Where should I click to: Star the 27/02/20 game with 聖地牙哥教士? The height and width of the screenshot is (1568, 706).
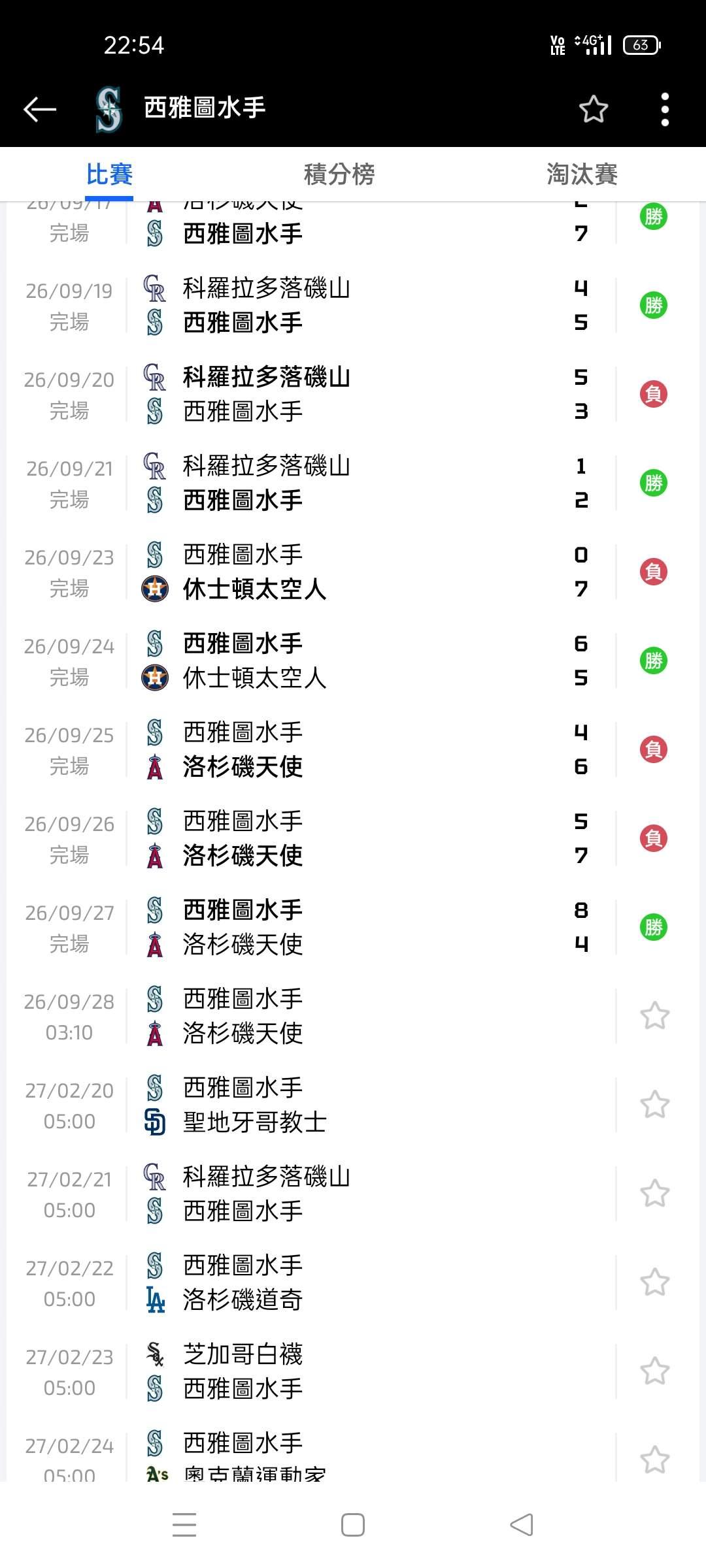654,1105
